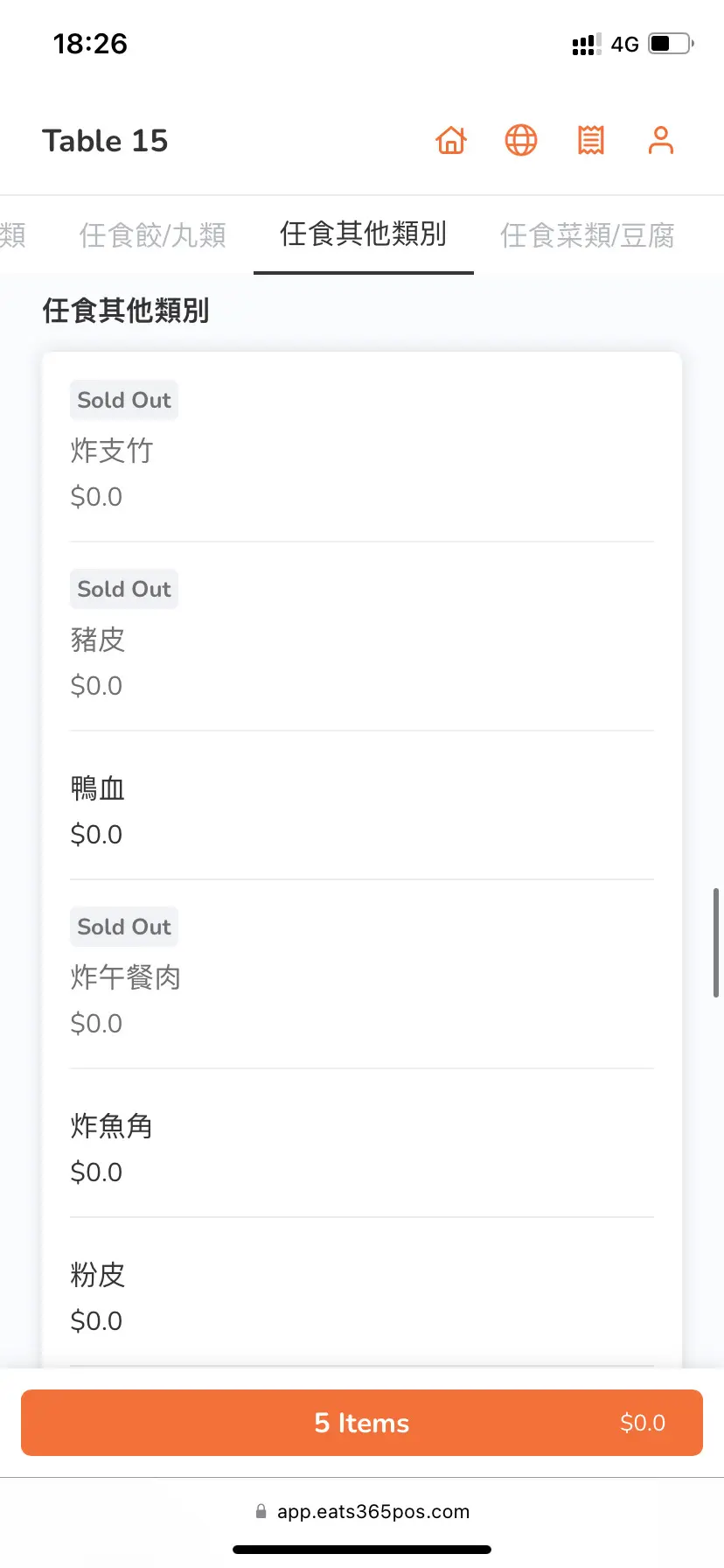This screenshot has height=1568, width=724.
Task: Switch to the 任食餃/丸類 tab
Action: pyautogui.click(x=153, y=234)
